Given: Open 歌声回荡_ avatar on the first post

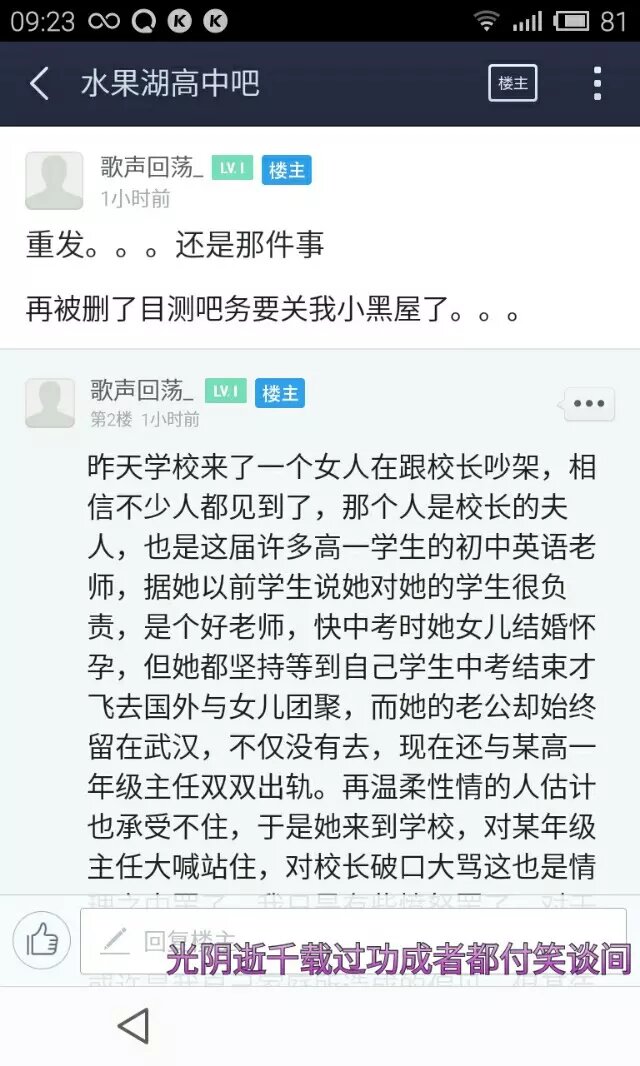Looking at the screenshot, I should (x=54, y=181).
